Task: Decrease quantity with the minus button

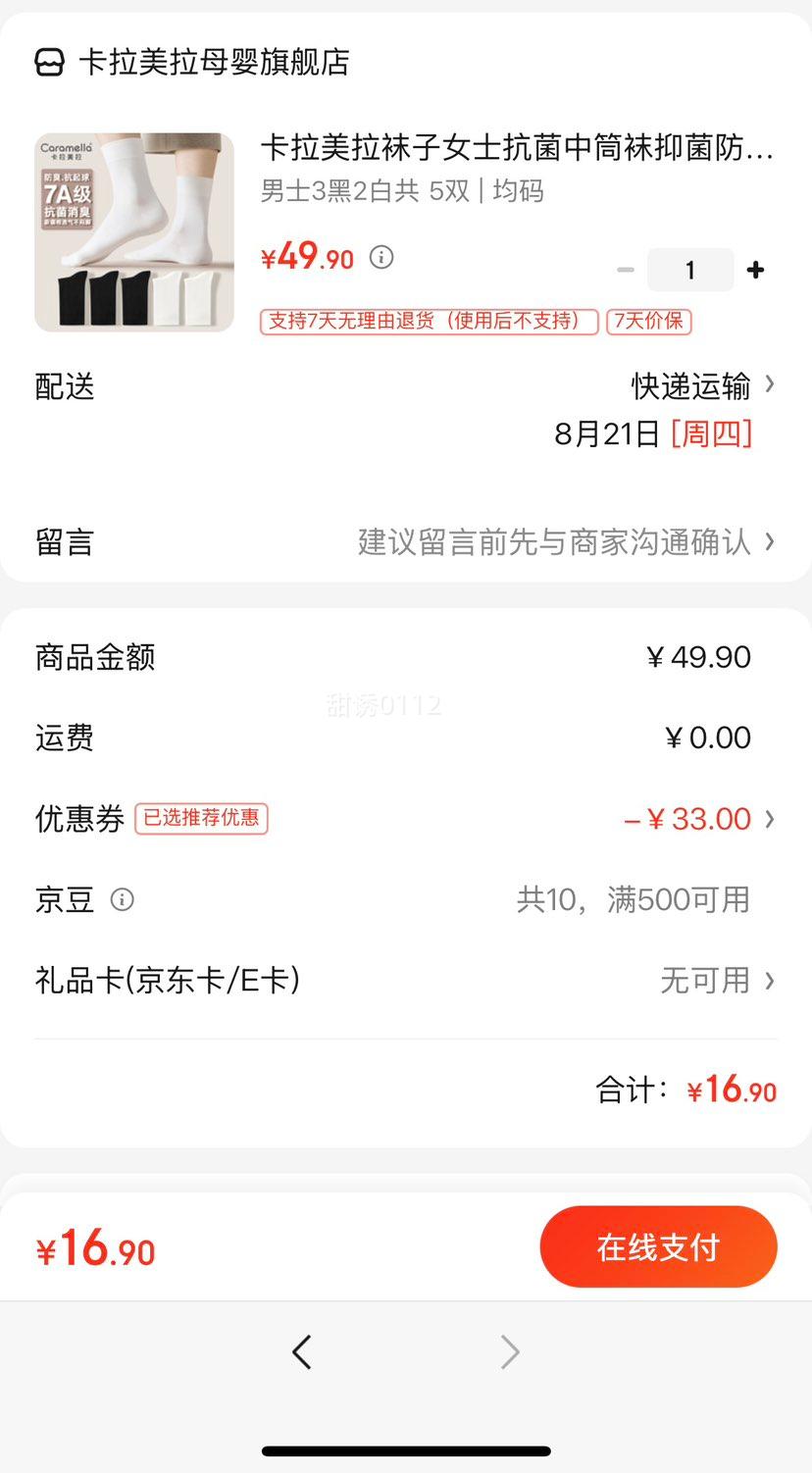Action: (x=626, y=270)
